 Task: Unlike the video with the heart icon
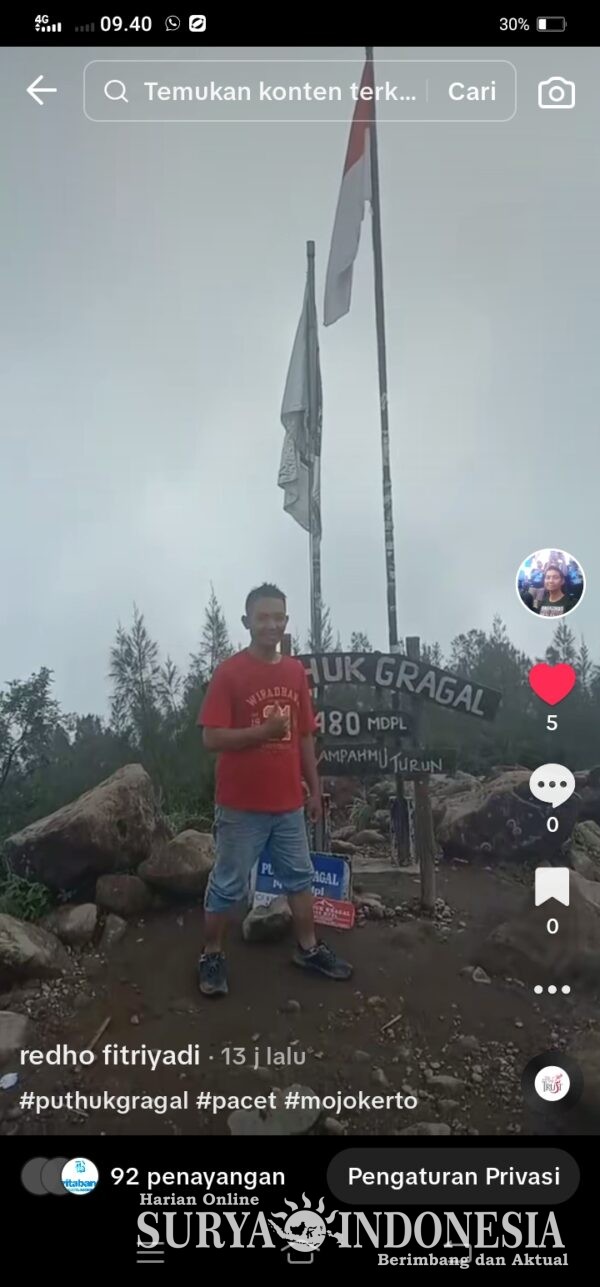click(x=552, y=685)
